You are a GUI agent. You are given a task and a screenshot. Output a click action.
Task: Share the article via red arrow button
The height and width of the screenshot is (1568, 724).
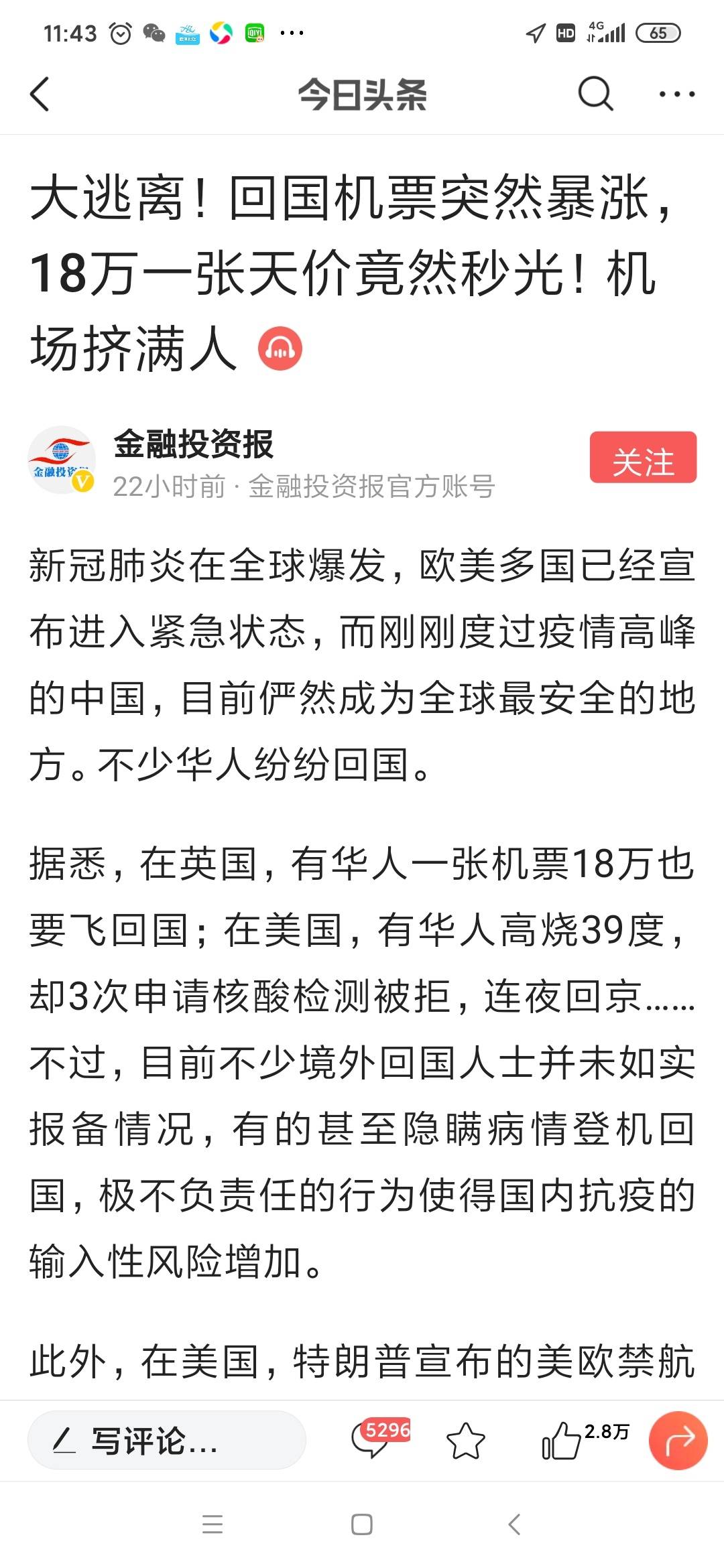pos(678,1440)
